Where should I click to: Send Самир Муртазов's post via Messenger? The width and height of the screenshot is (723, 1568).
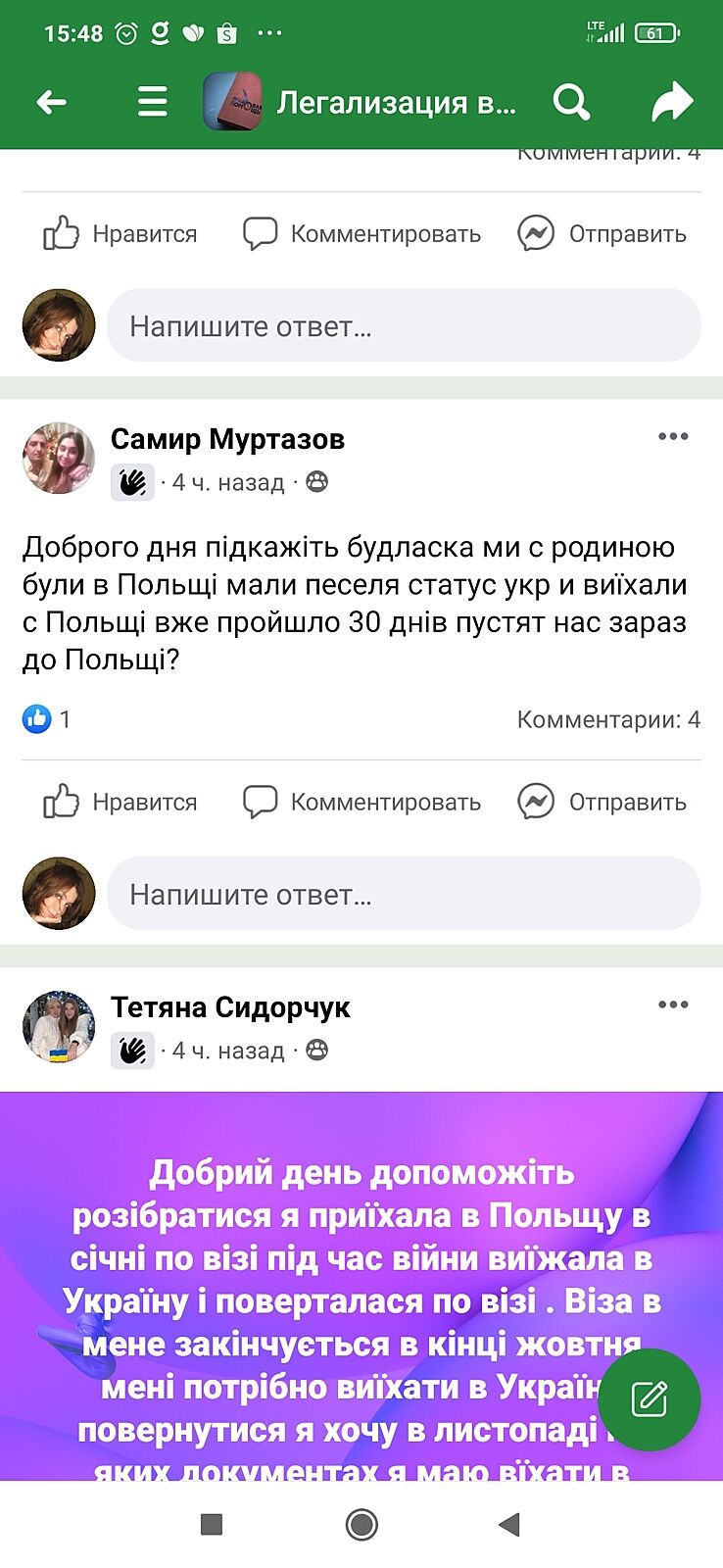[602, 802]
